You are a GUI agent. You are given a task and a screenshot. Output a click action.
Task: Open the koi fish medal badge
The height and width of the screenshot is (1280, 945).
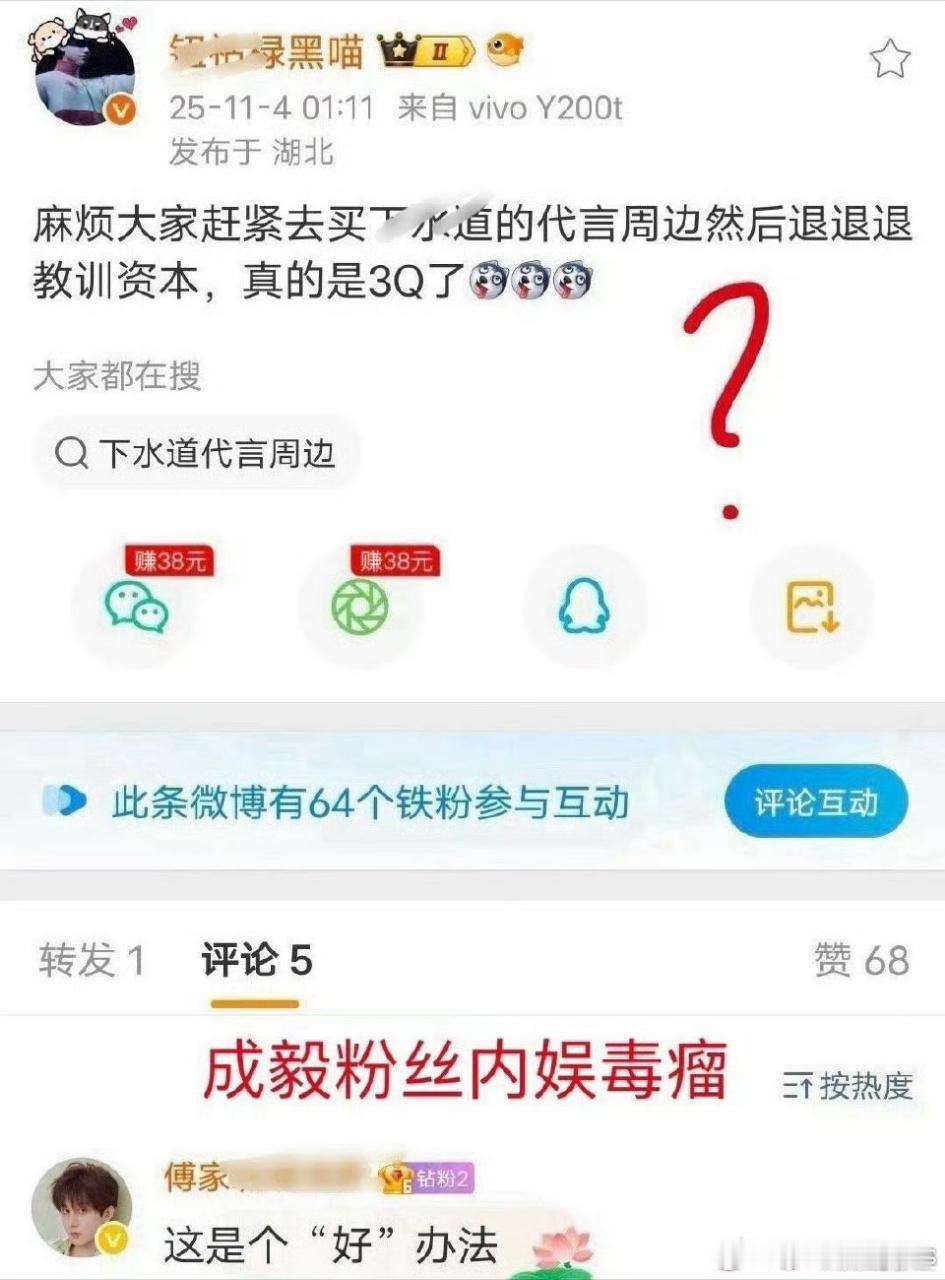(x=503, y=50)
